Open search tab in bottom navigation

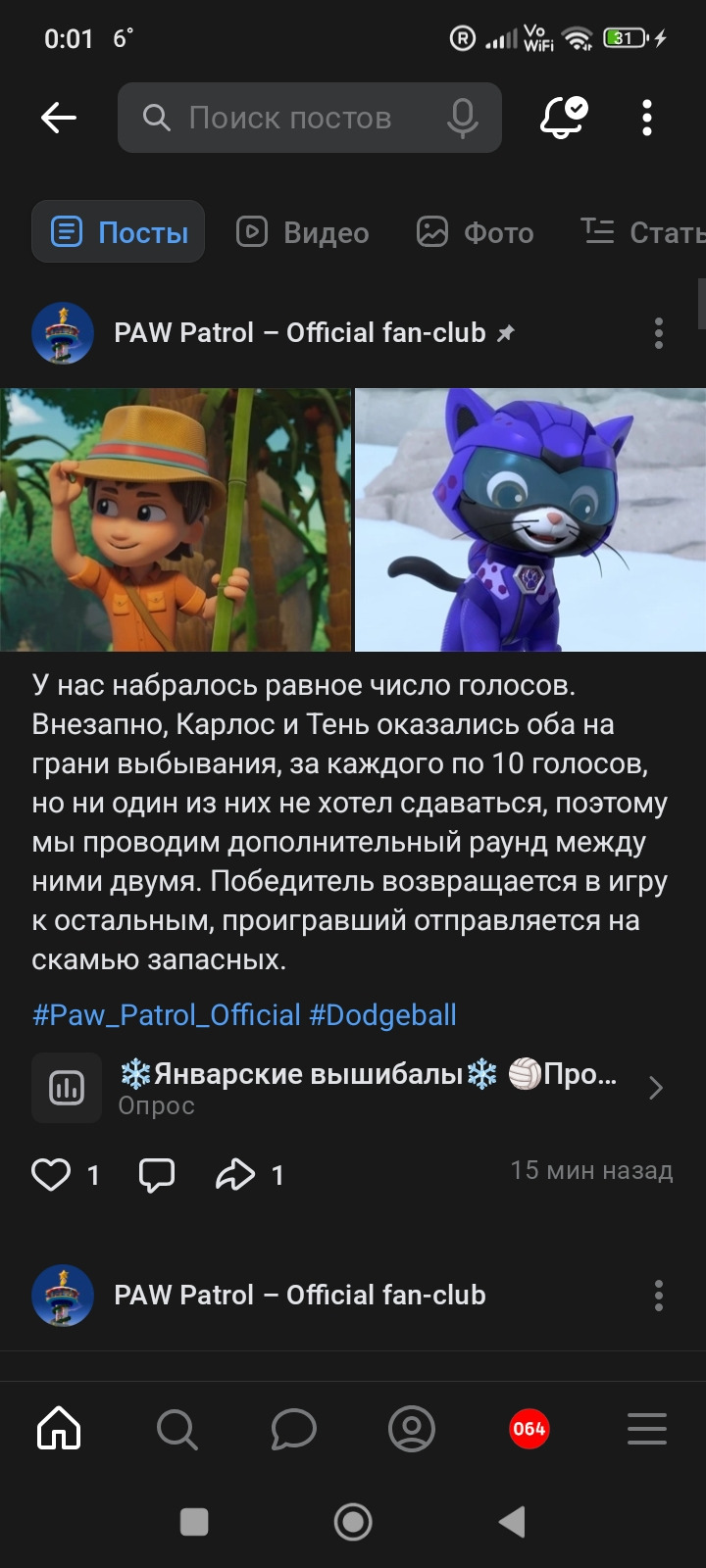point(176,1429)
